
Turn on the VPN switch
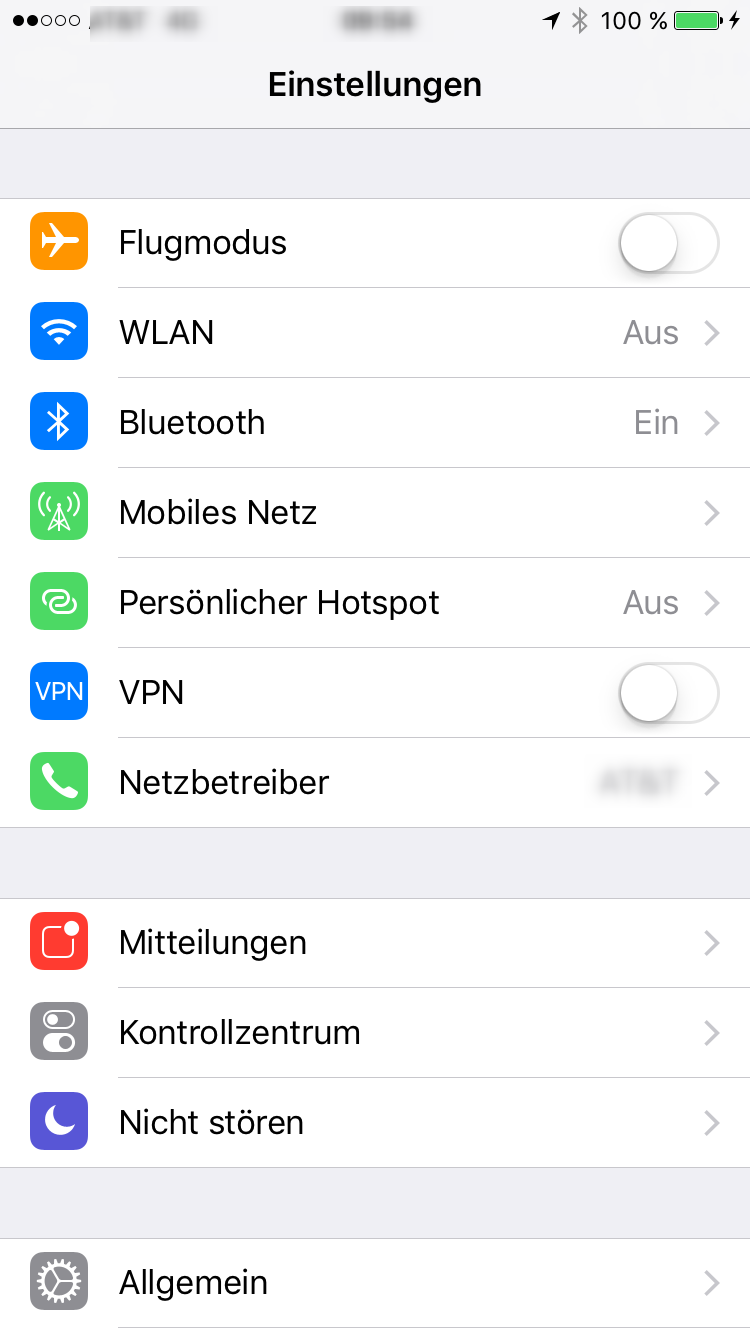point(669,693)
